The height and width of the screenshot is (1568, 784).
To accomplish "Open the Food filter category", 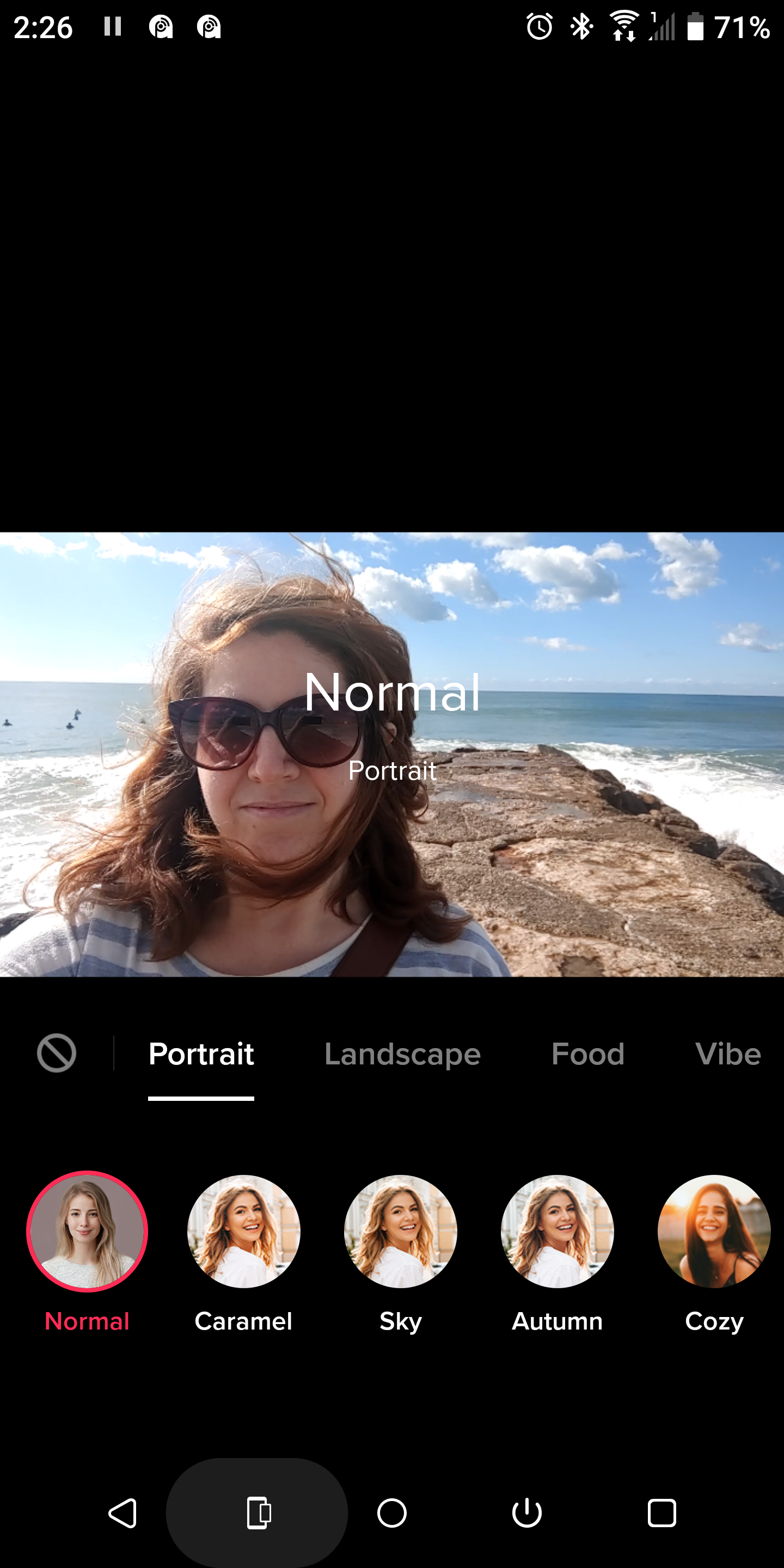I will tap(587, 1054).
